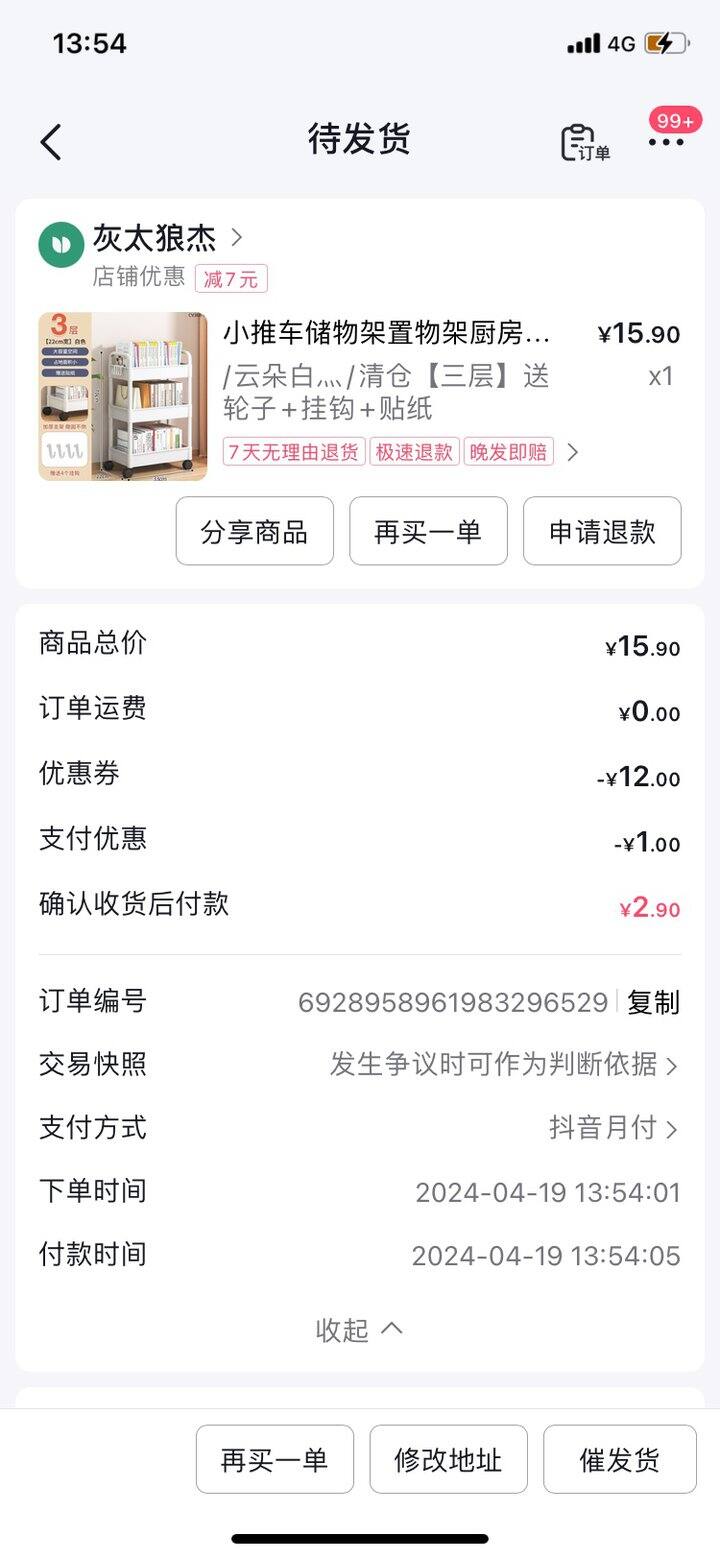Image resolution: width=720 pixels, height=1559 pixels.
Task: Tap the 分享商品 button
Action: pos(255,531)
